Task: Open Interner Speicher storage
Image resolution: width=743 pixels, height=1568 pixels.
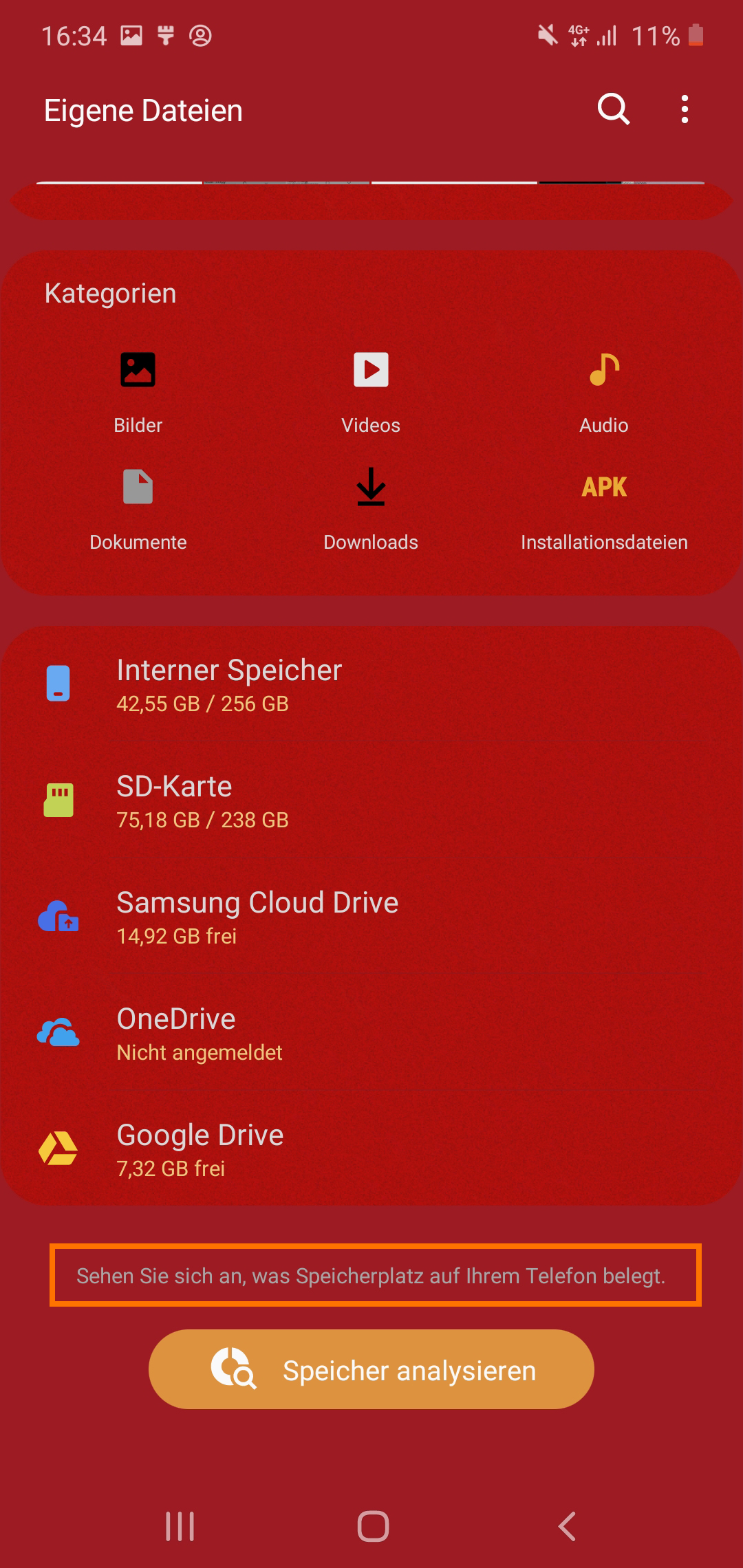Action: tap(371, 685)
